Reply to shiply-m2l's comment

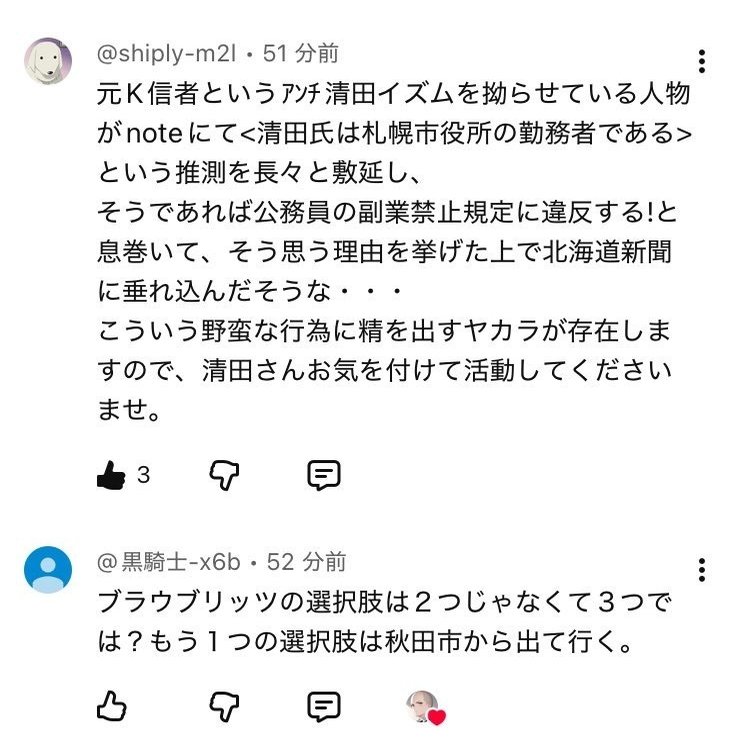[322, 476]
